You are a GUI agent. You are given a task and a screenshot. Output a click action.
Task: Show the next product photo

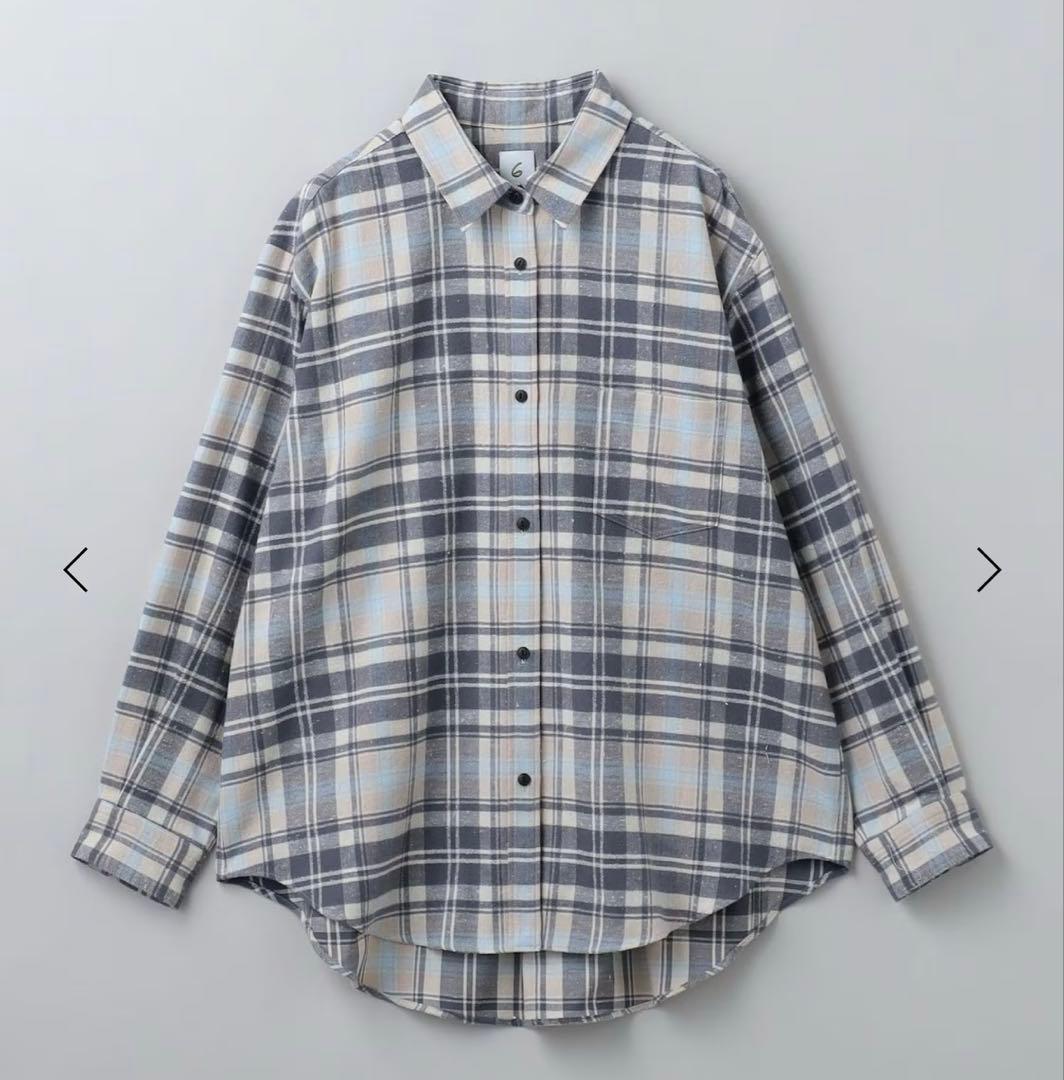(988, 569)
